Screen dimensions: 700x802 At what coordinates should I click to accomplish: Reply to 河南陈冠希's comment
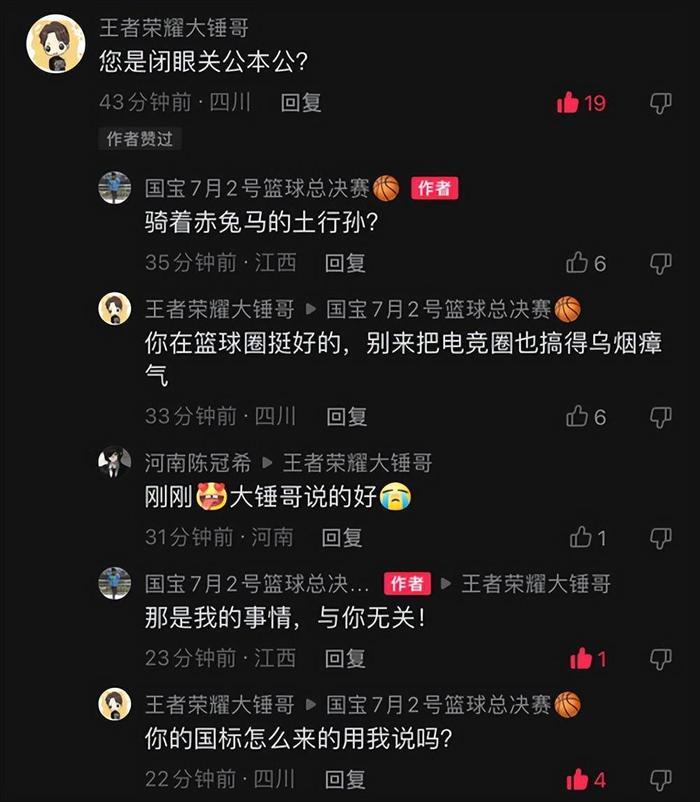coord(342,537)
